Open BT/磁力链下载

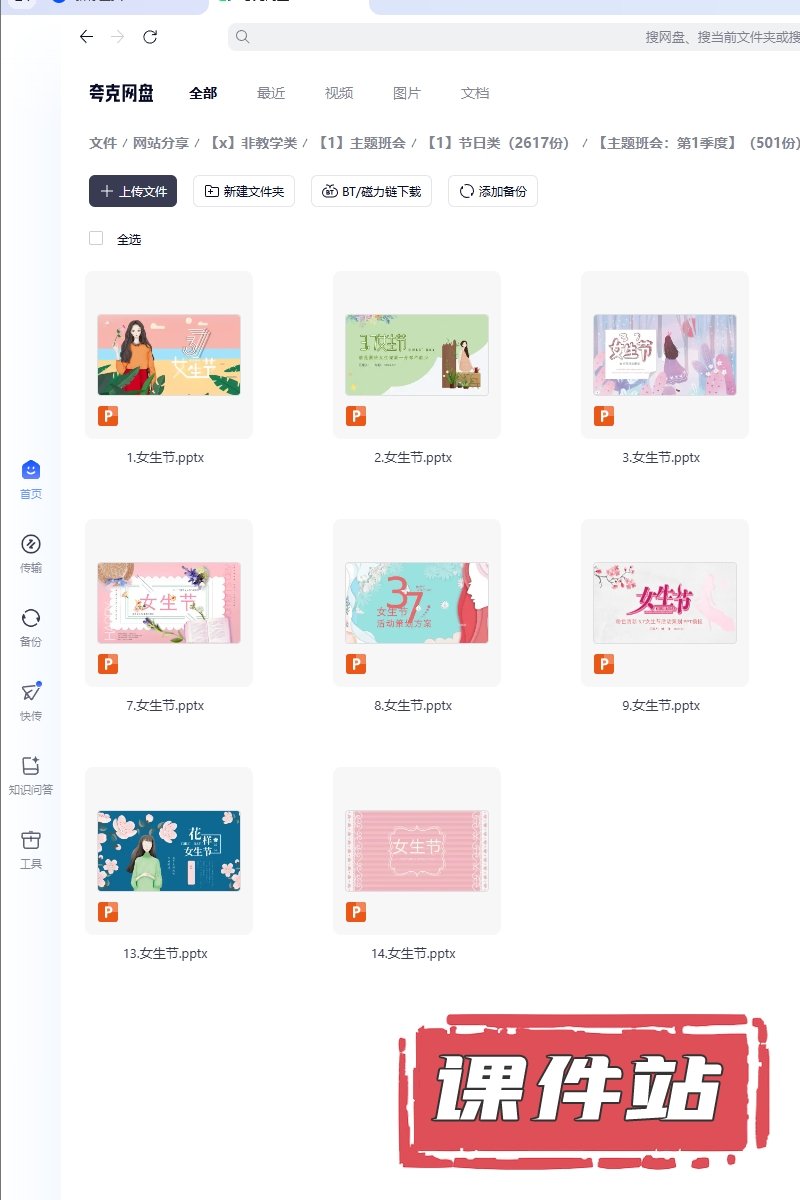click(371, 191)
